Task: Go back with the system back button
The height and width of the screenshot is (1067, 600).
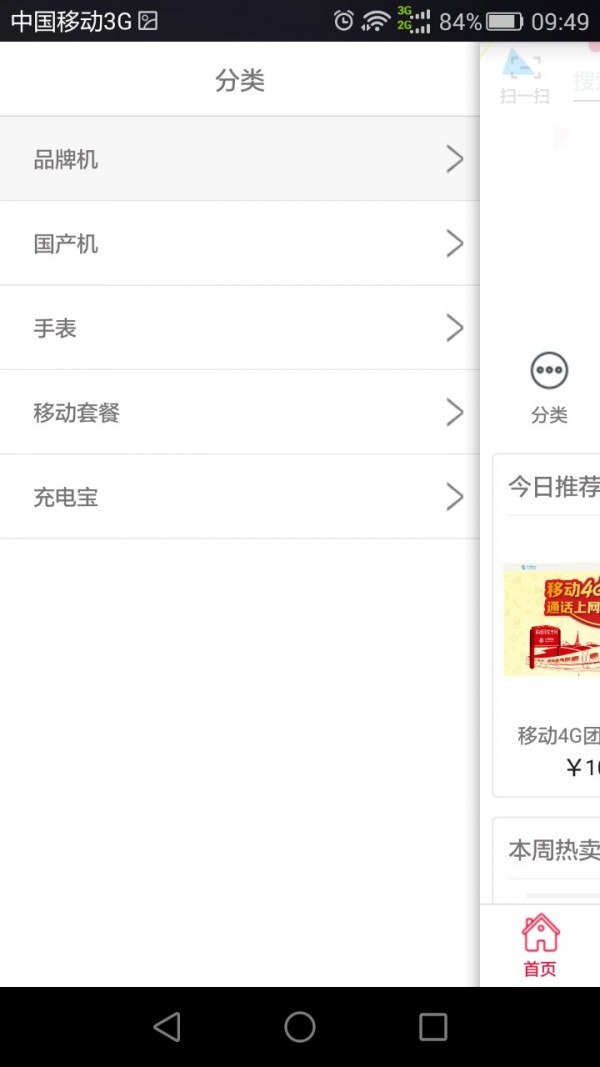Action: coord(167,1026)
